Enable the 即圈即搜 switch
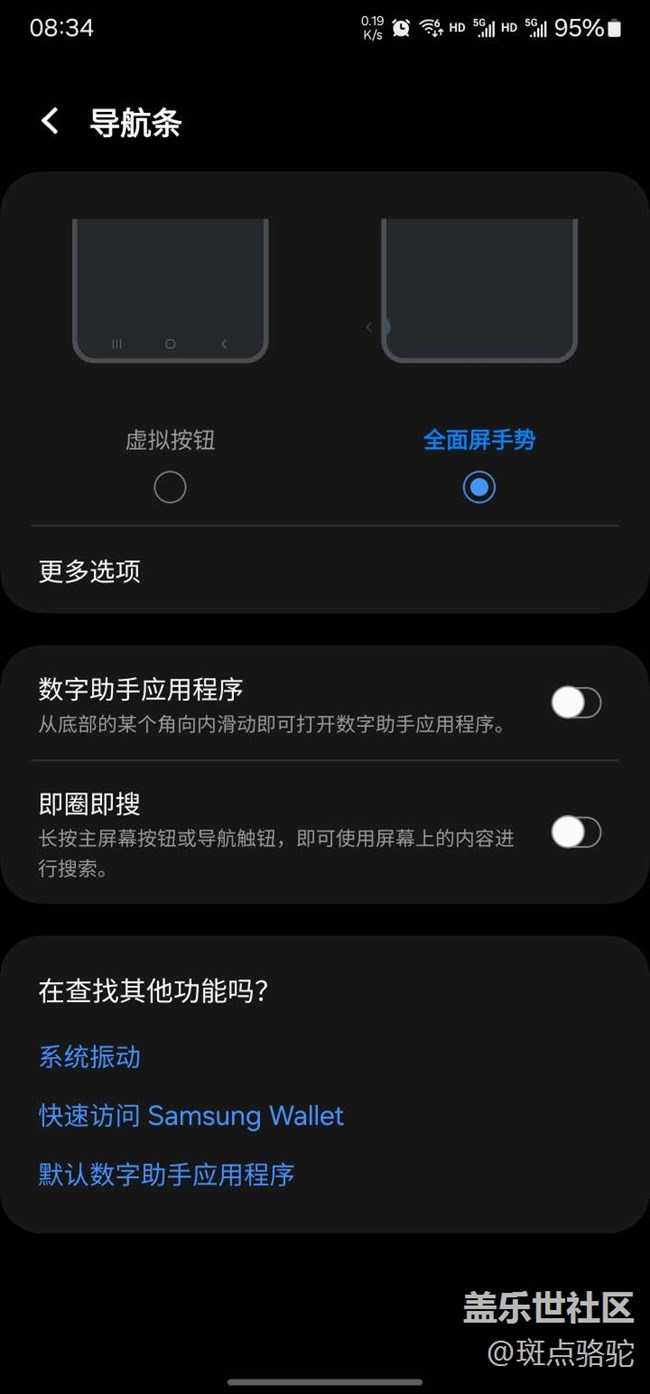This screenshot has height=1394, width=650. (x=576, y=832)
